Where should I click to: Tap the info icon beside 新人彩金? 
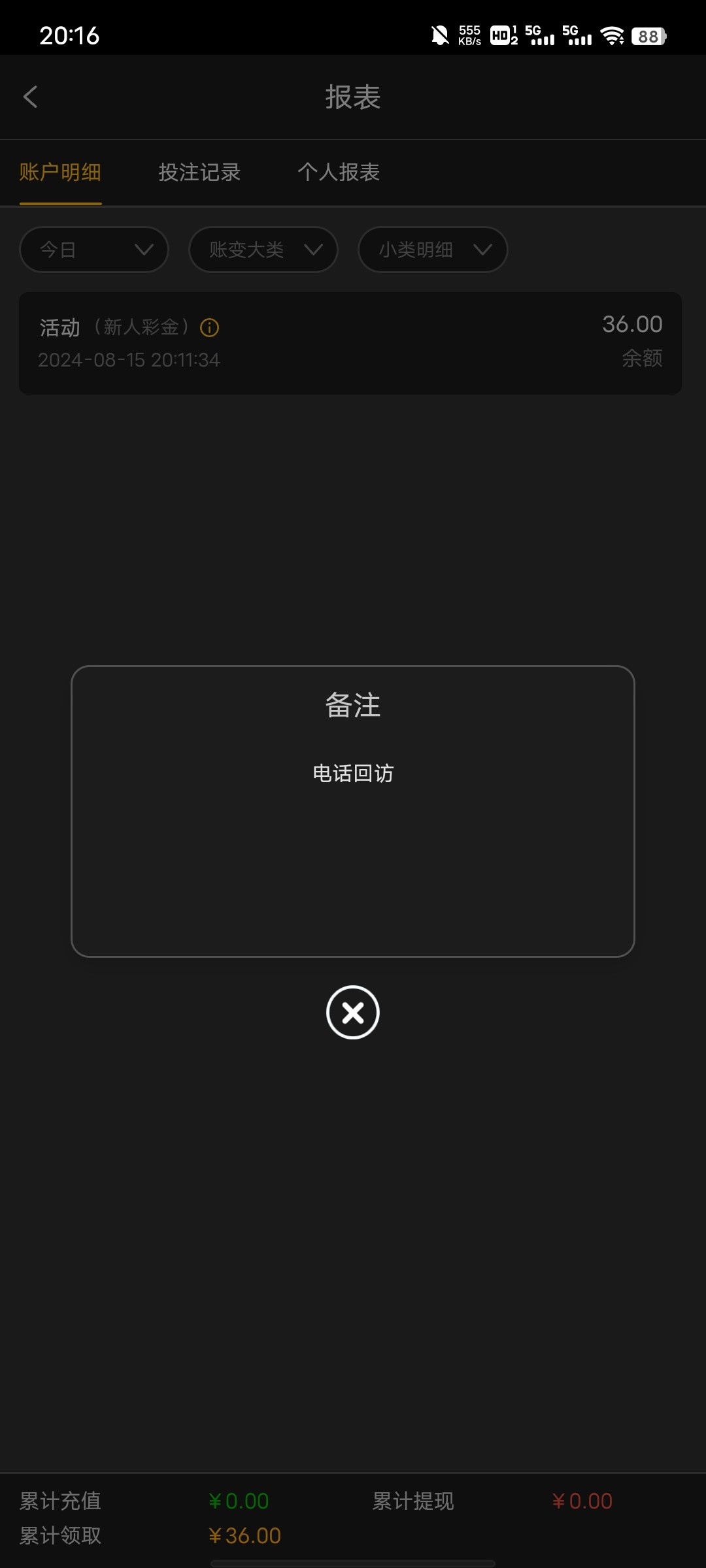[x=209, y=327]
